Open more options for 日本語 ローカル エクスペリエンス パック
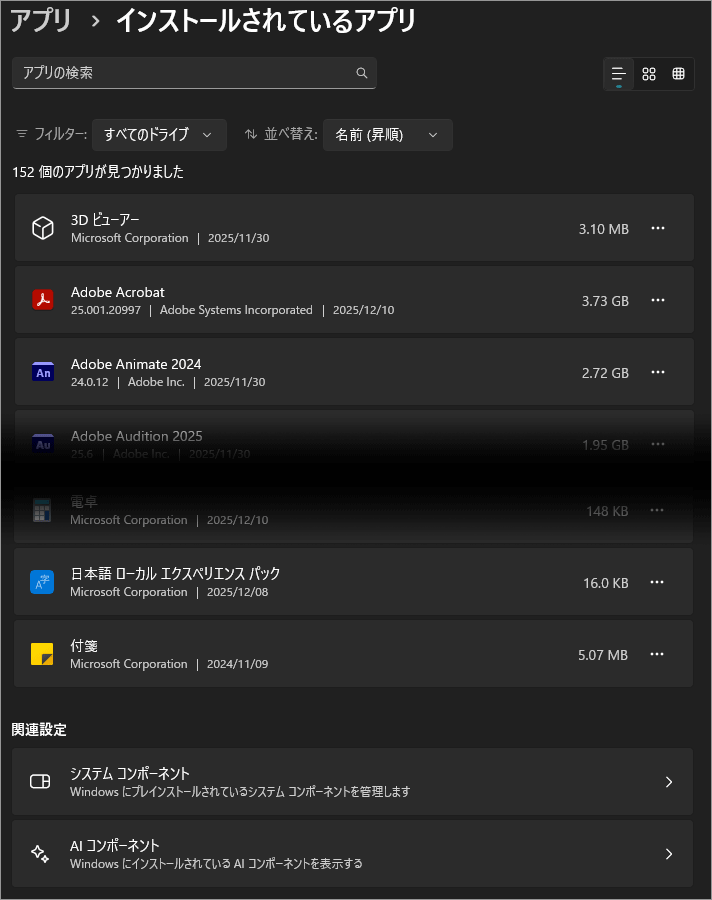Viewport: 712px width, 900px height. (x=657, y=582)
